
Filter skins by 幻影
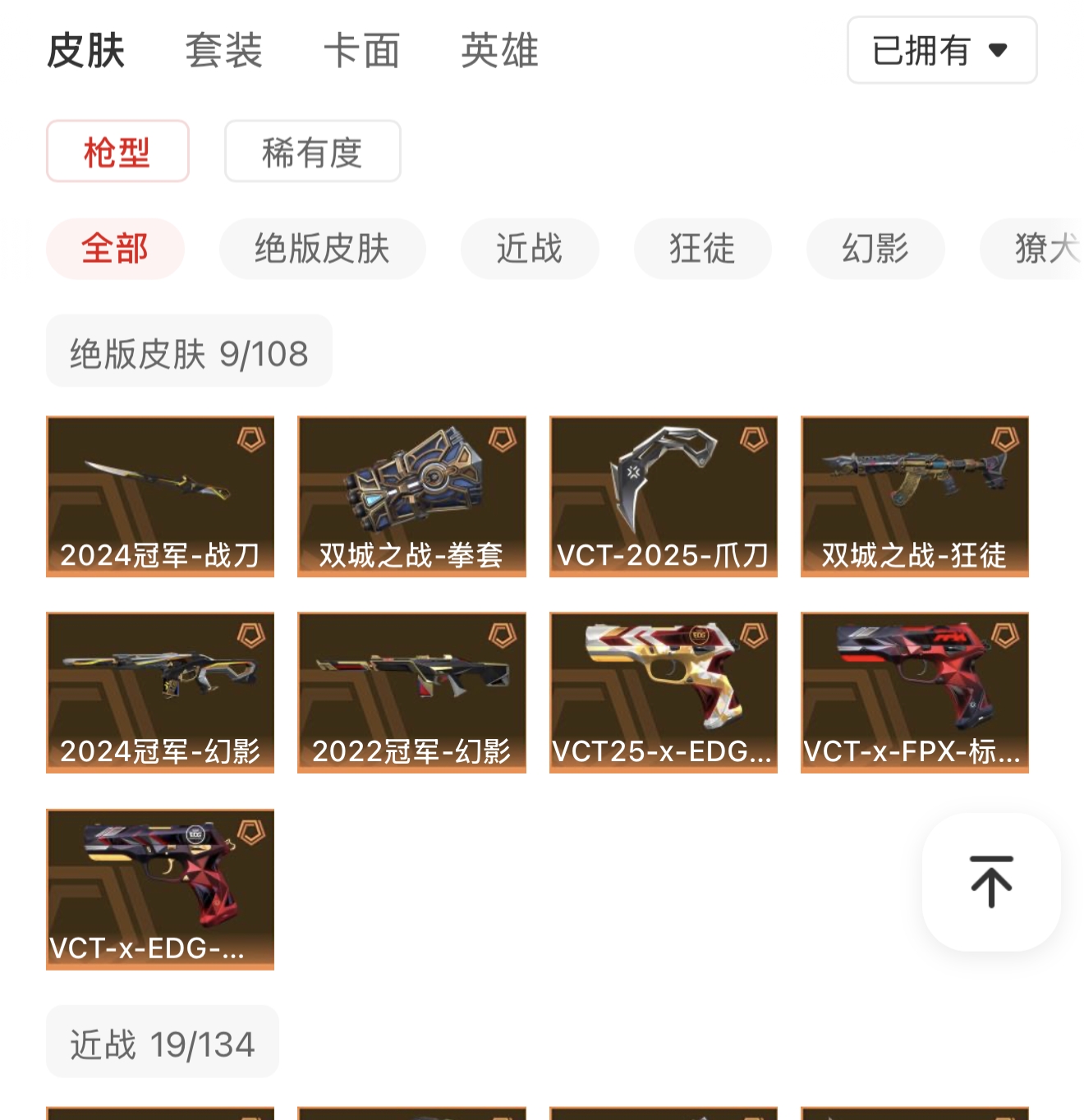click(875, 249)
